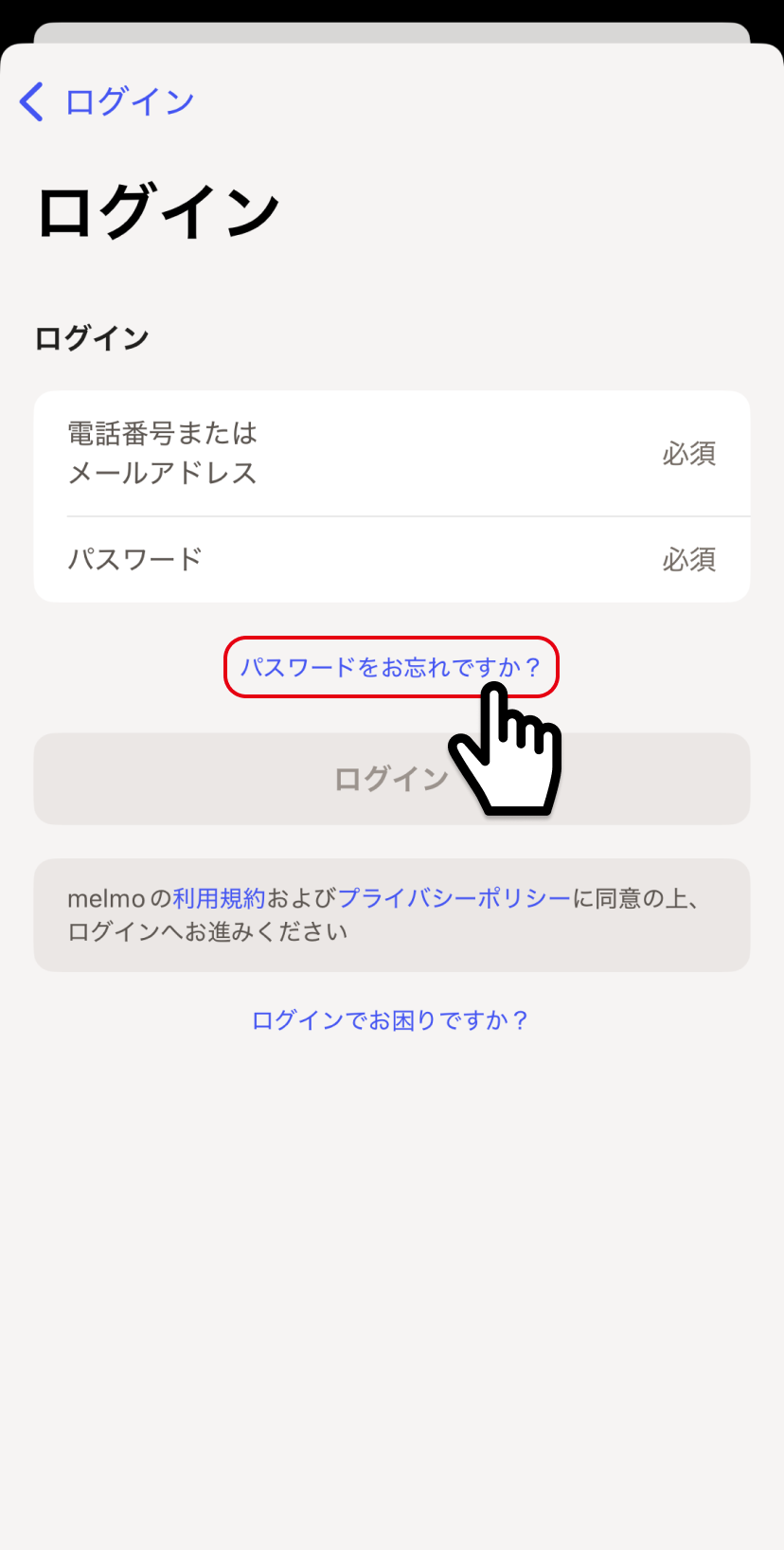Tap the forgot password circled link
Screen dimensions: 784x1550
pos(390,667)
